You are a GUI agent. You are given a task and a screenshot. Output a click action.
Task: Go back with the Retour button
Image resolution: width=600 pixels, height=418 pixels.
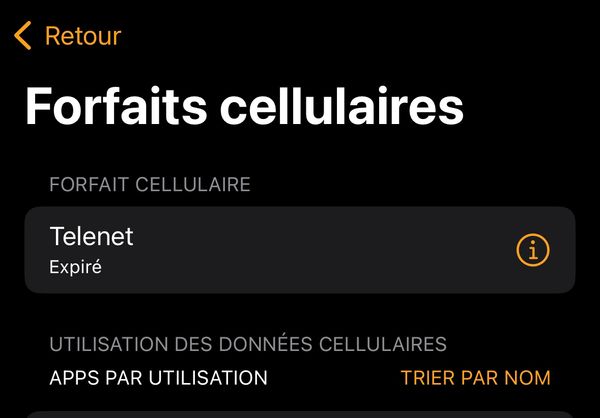coord(68,37)
